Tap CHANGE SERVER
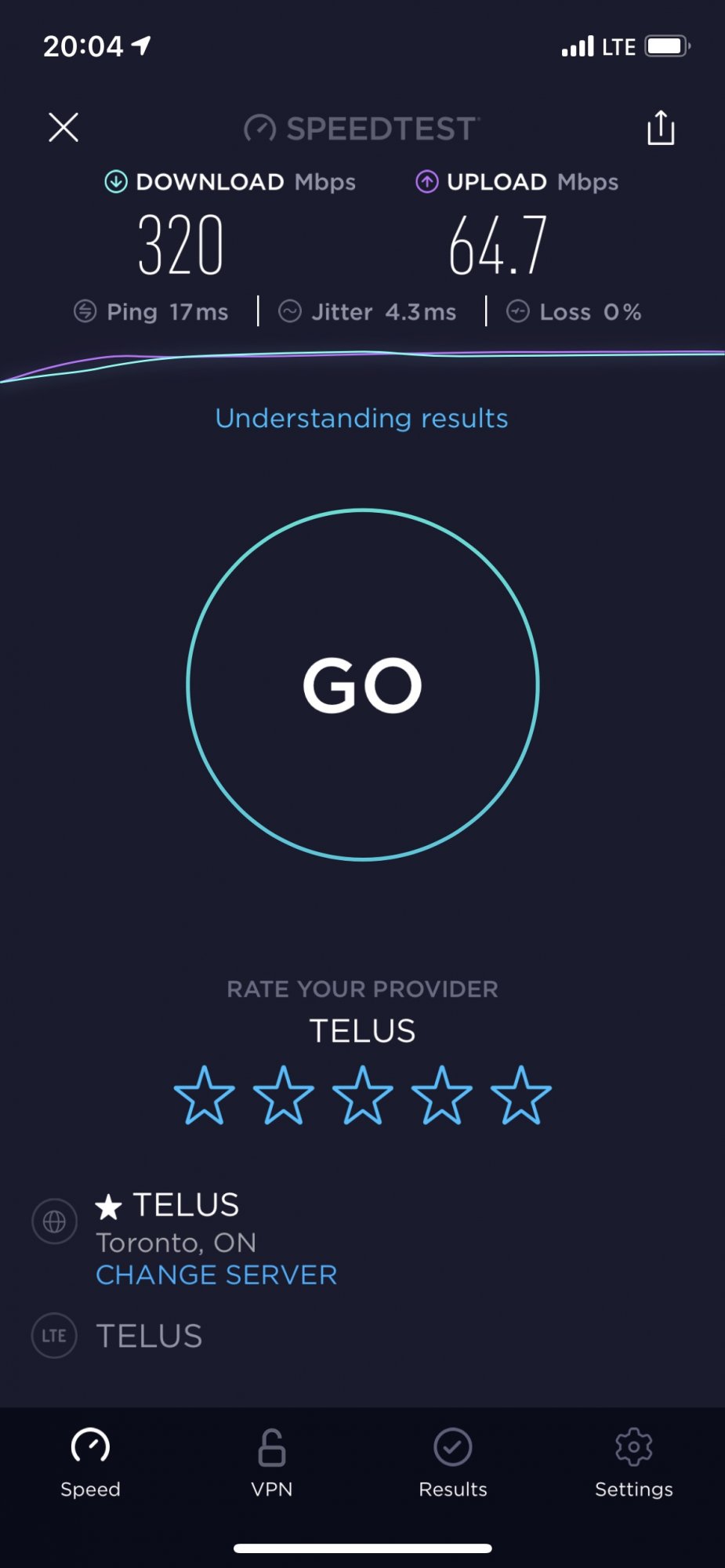Viewport: 725px width, 1568px height. (x=216, y=1275)
